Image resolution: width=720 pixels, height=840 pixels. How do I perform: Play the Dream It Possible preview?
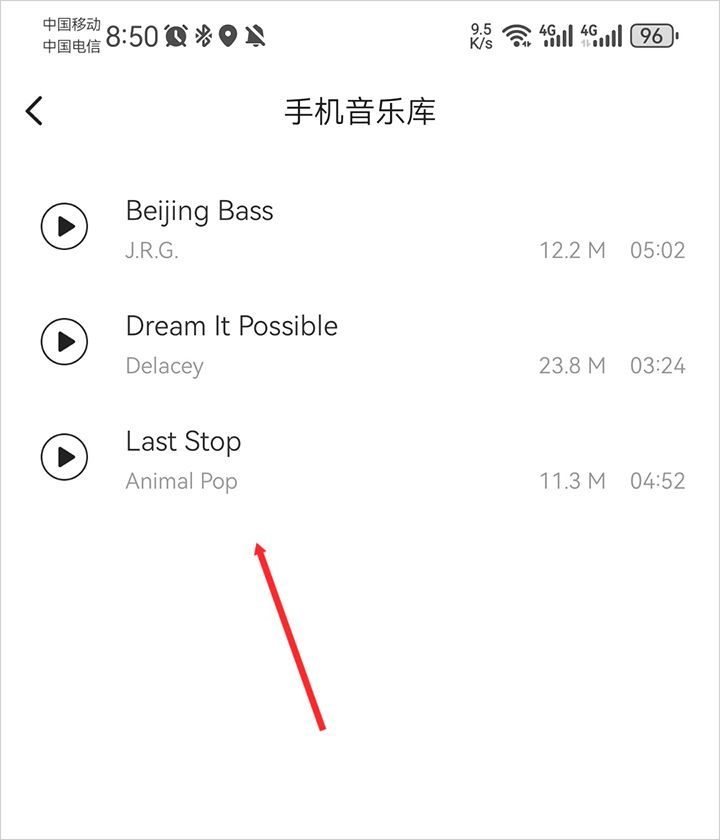[65, 342]
